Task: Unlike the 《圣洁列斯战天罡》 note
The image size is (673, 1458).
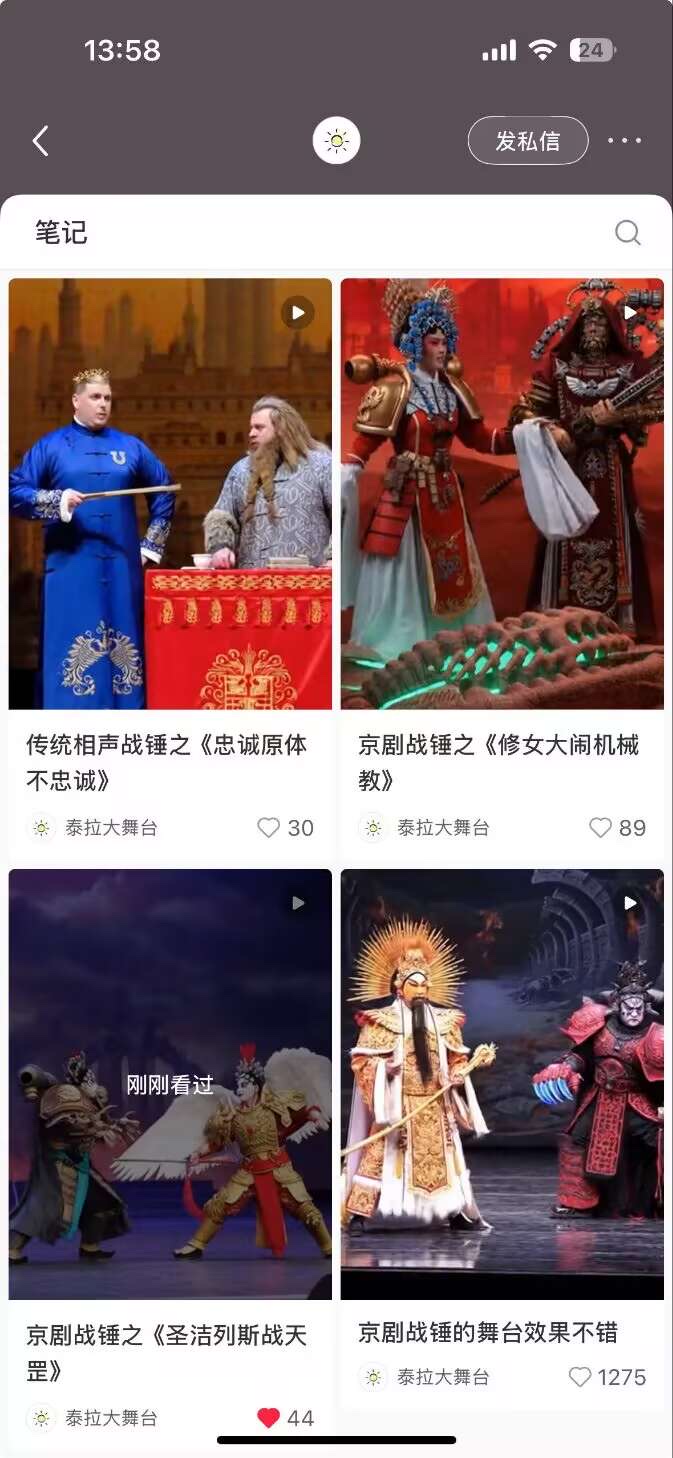Action: pos(268,1418)
